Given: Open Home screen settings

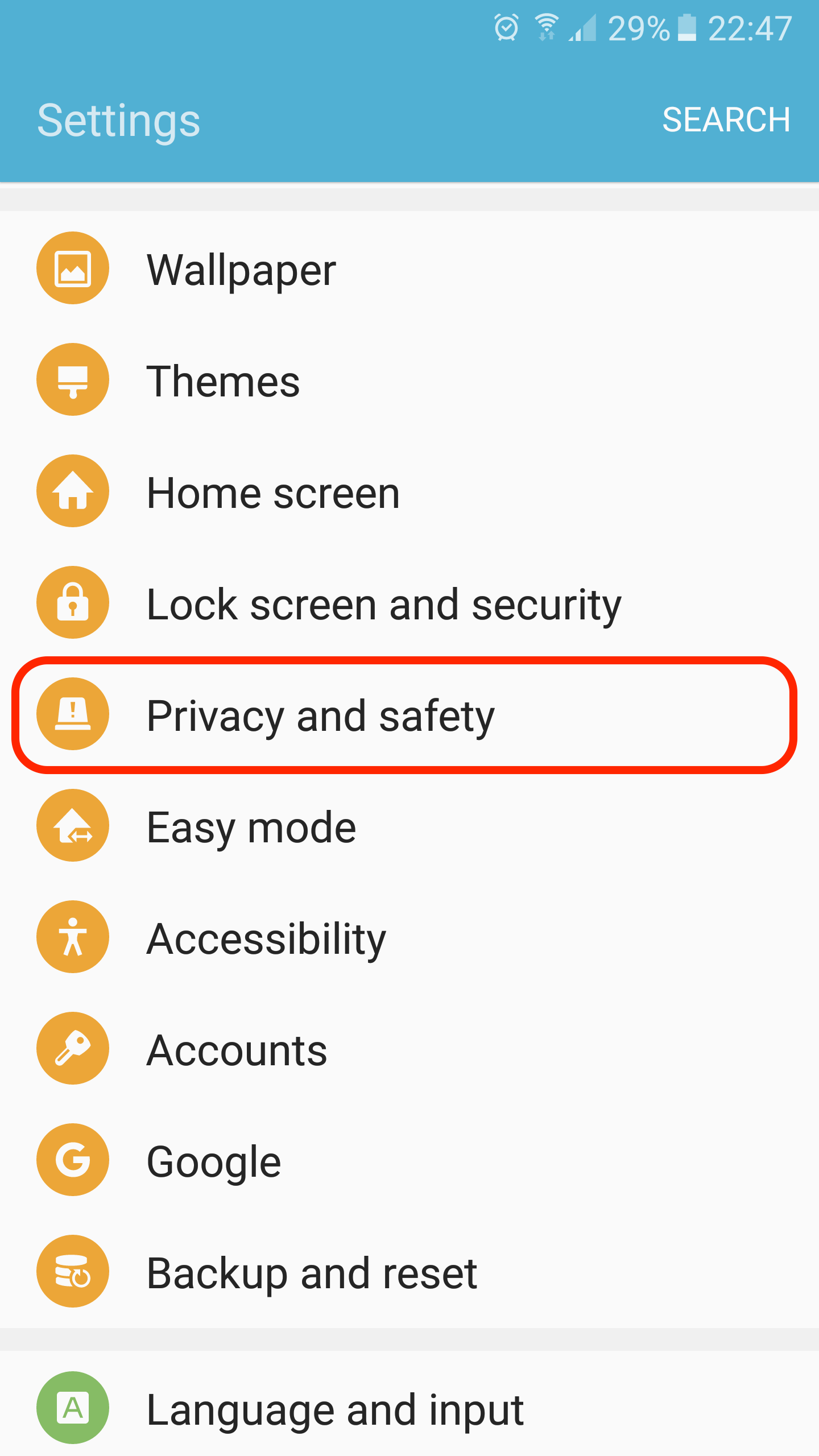Looking at the screenshot, I should click(x=273, y=492).
